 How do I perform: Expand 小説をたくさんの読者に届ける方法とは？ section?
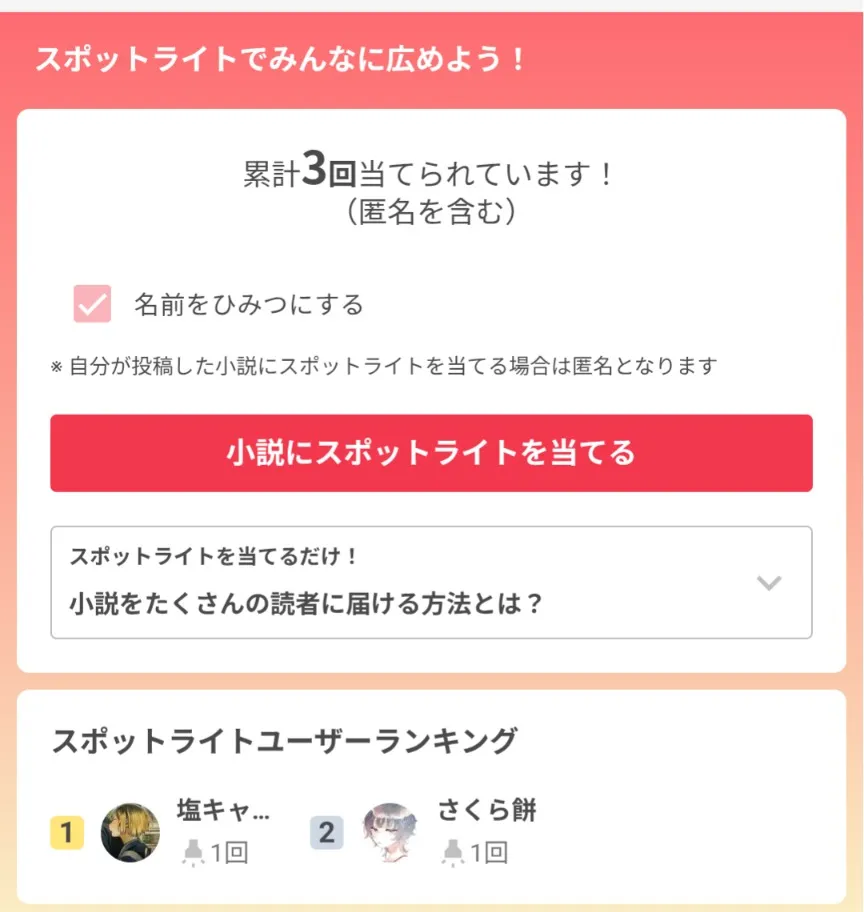431,582
